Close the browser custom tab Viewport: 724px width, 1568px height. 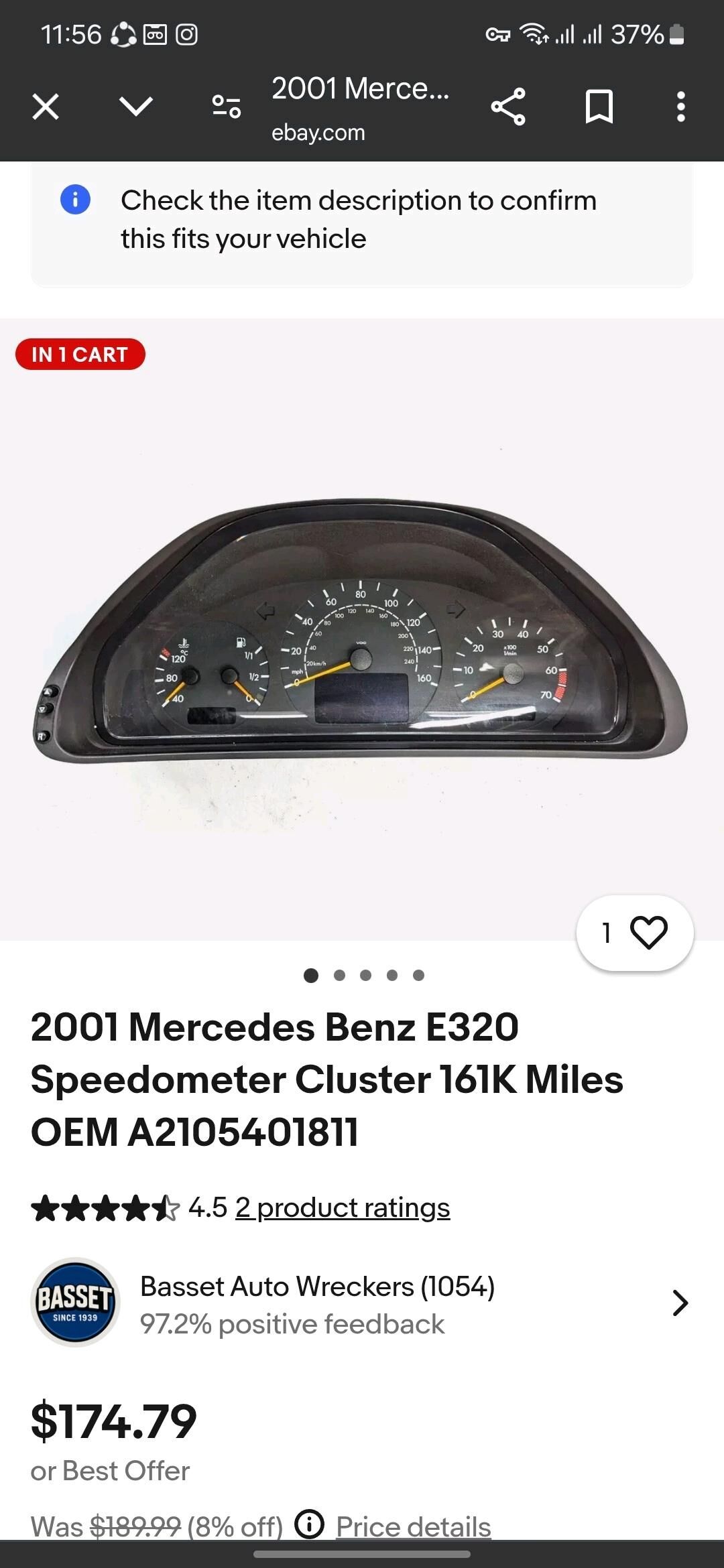click(46, 107)
